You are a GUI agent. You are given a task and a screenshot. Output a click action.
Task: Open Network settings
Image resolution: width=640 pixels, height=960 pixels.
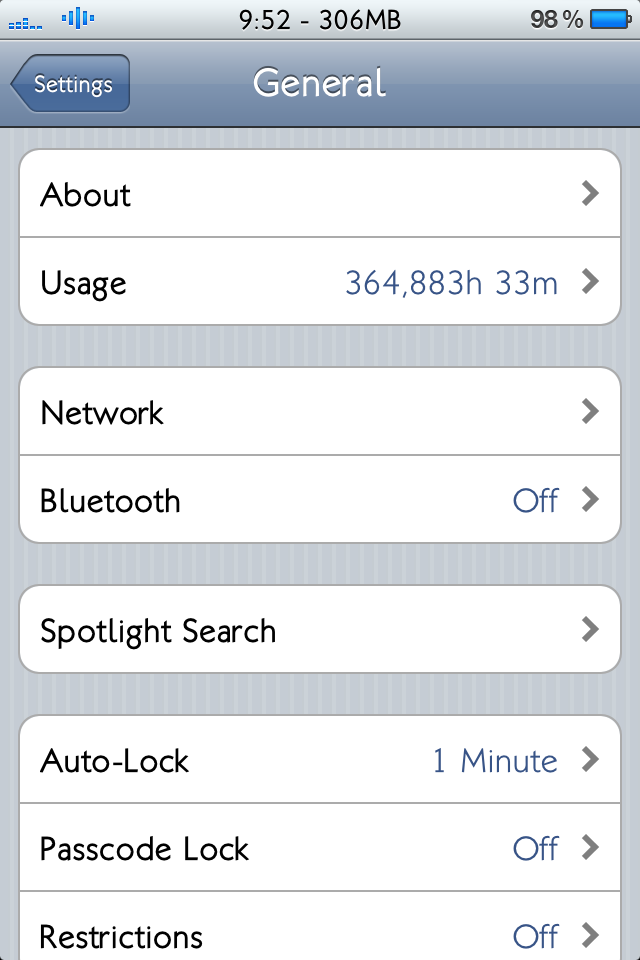pyautogui.click(x=320, y=412)
